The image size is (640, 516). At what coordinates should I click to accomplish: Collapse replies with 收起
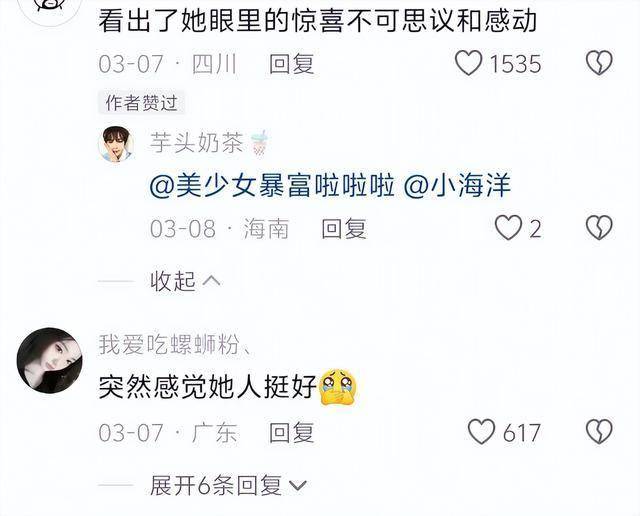pyautogui.click(x=184, y=281)
